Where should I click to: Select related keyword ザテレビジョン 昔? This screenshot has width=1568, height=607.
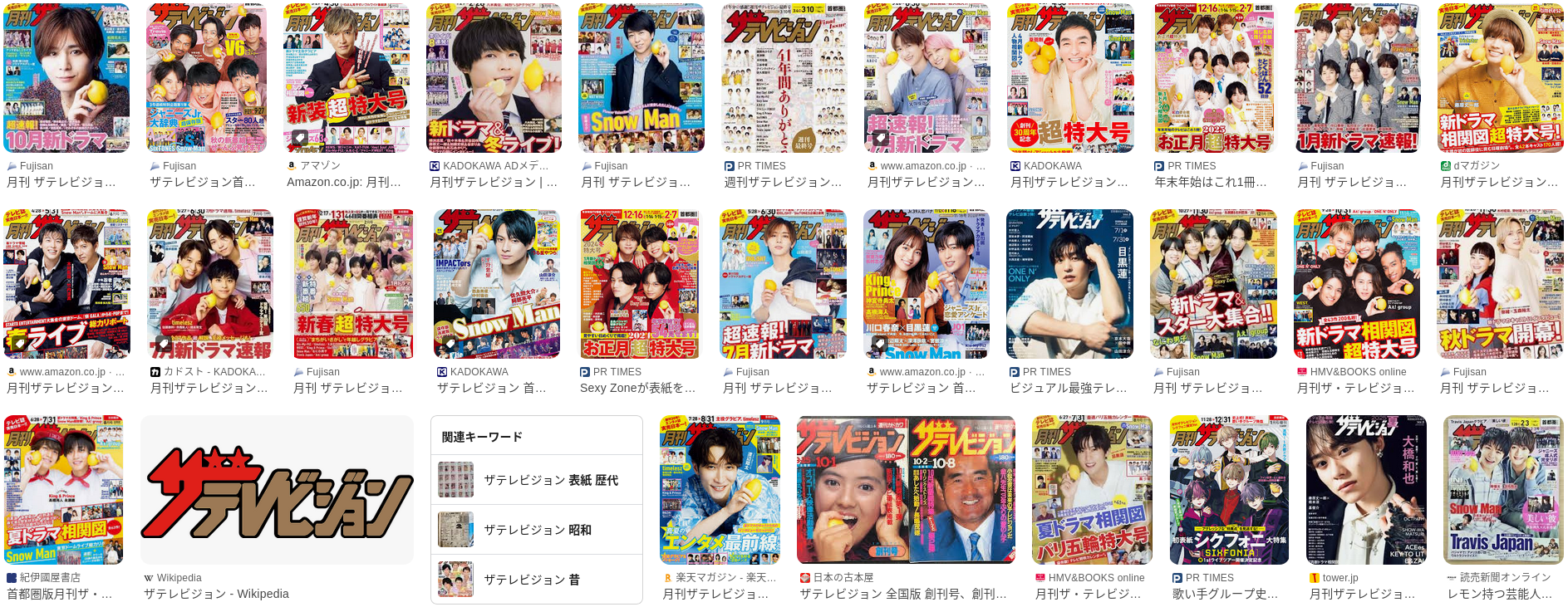532,580
